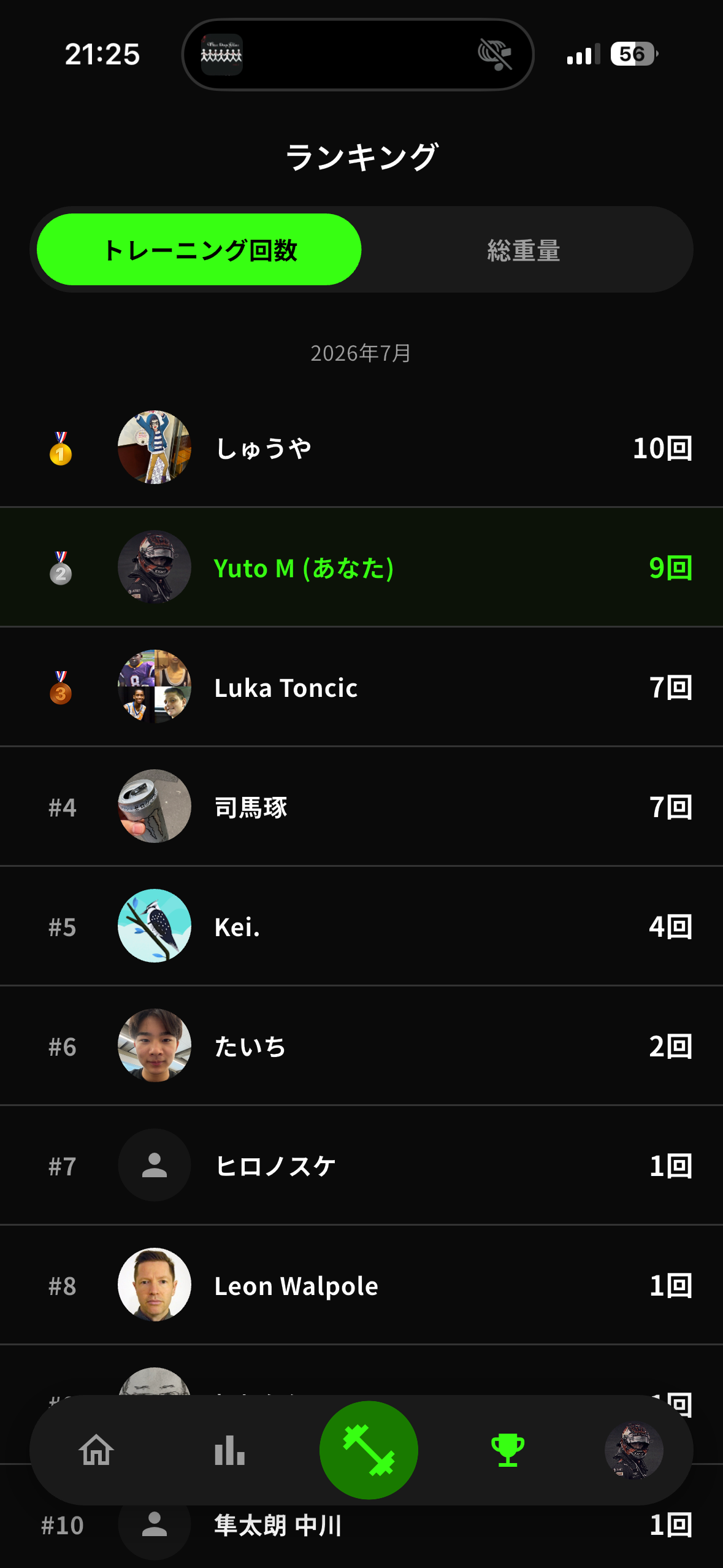This screenshot has height=1568, width=723.
Task: Open しゅうや's profile row
Action: [361, 447]
